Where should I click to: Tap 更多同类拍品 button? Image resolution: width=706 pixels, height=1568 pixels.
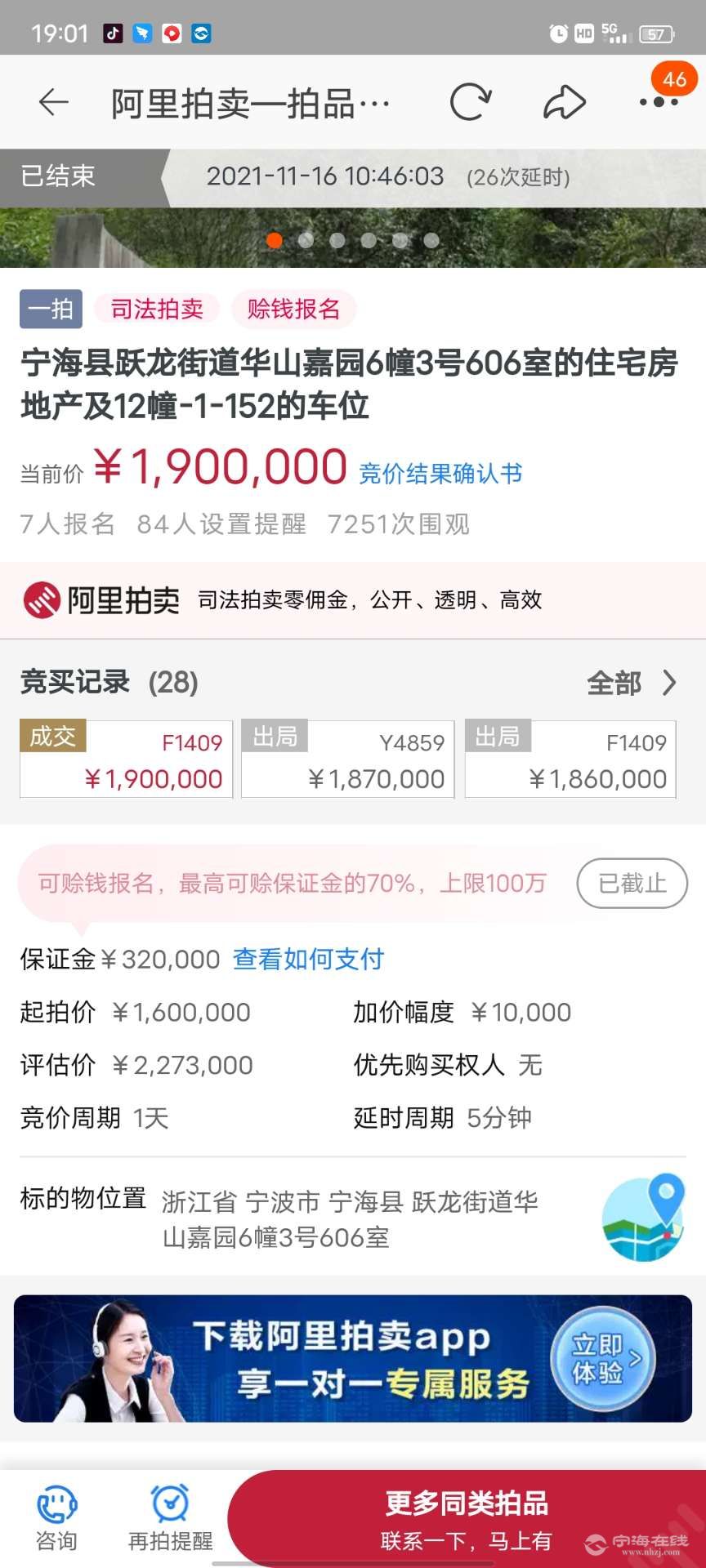pos(466,1517)
